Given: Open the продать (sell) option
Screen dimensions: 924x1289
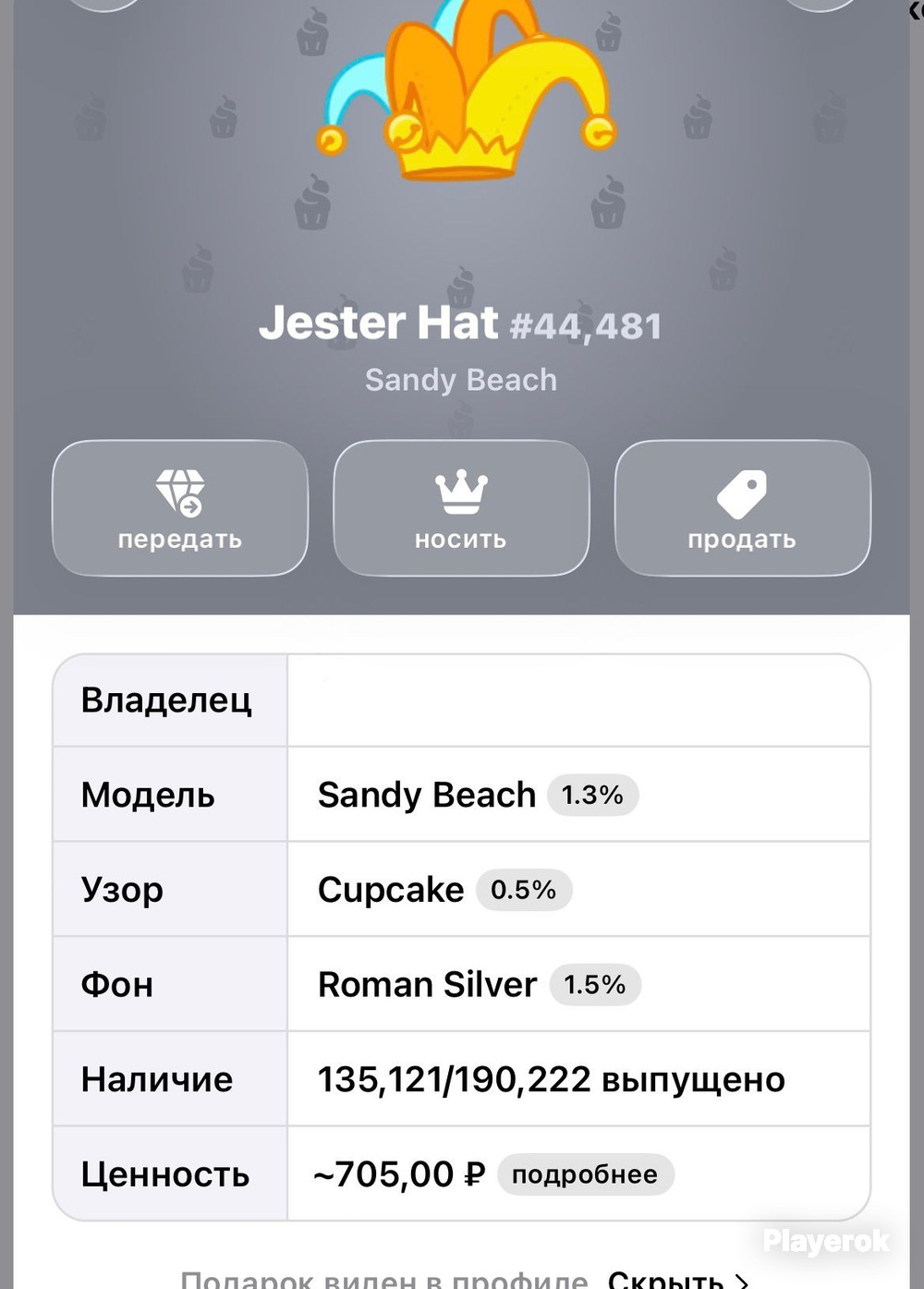Looking at the screenshot, I should point(743,508).
